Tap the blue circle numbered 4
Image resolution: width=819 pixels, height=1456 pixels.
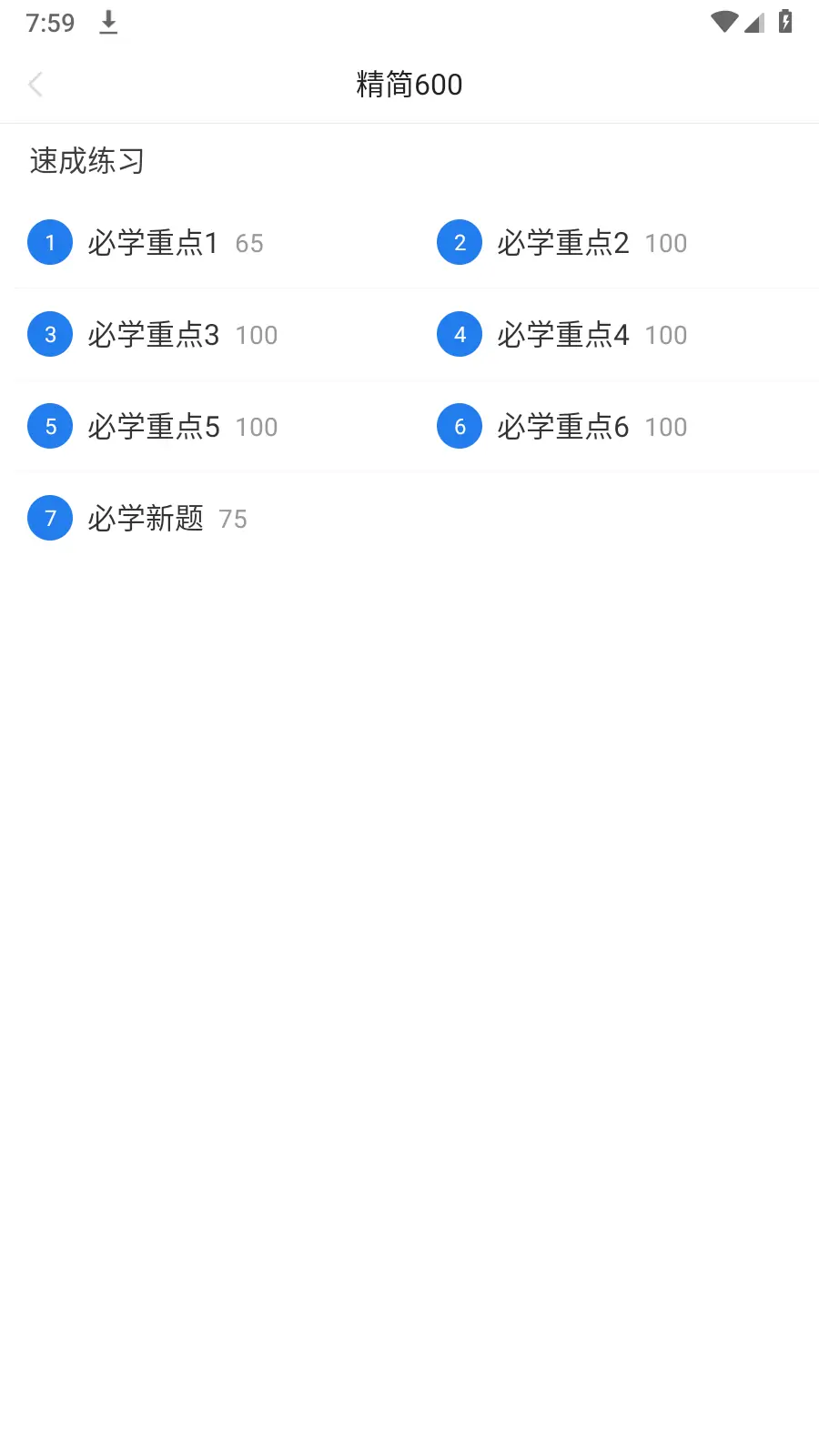pyautogui.click(x=459, y=334)
